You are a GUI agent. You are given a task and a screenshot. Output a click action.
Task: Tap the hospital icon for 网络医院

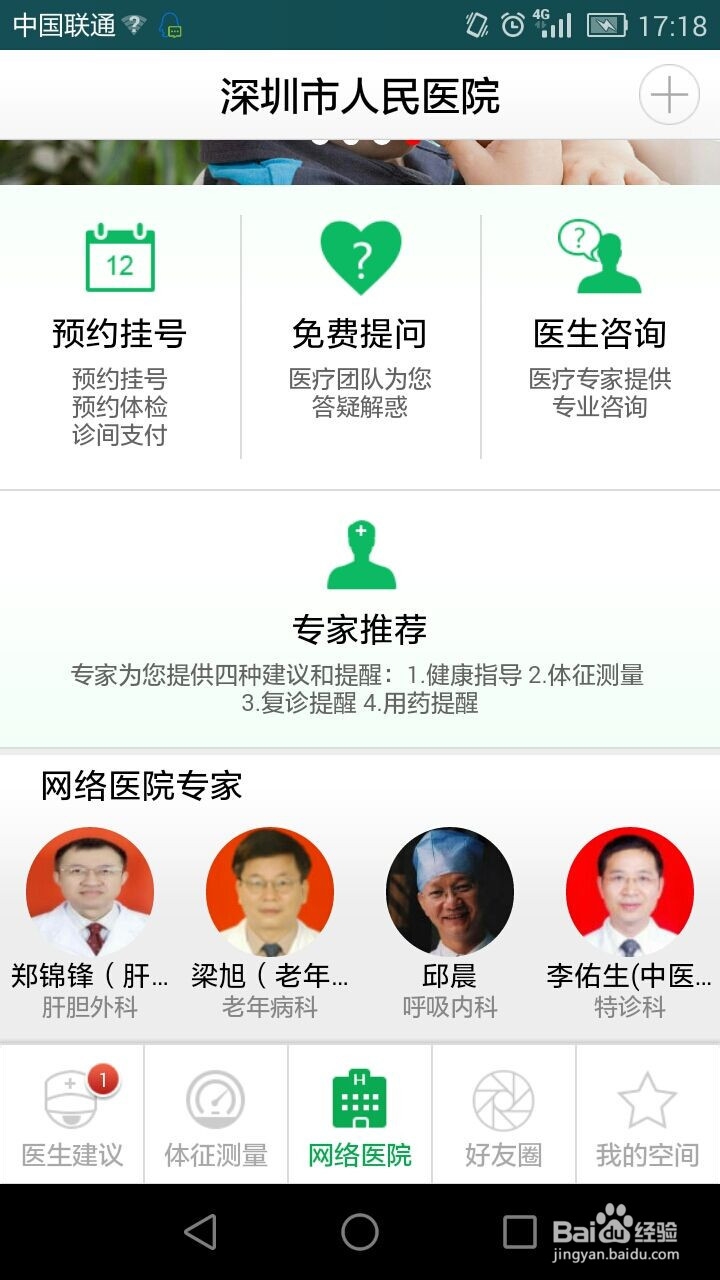360,1098
